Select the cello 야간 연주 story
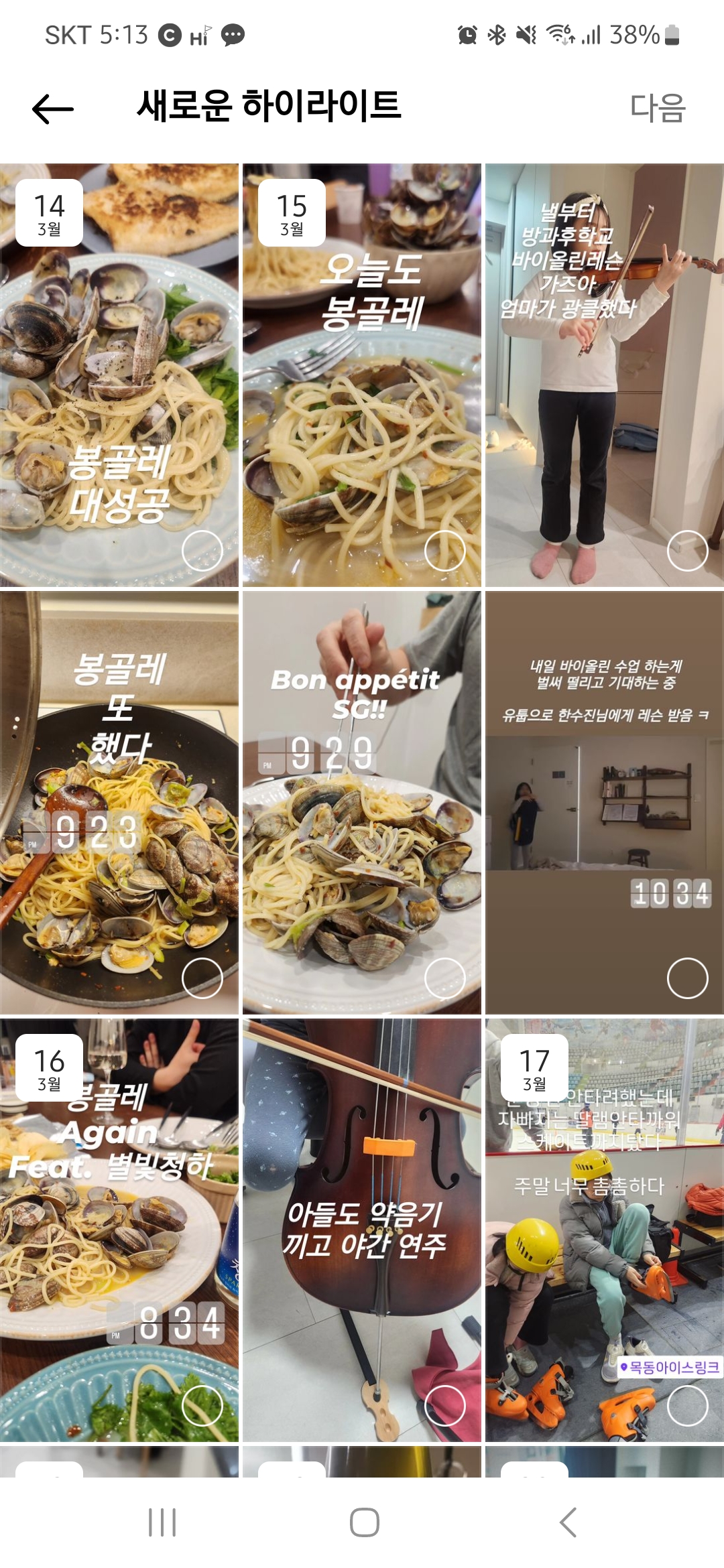This screenshot has width=724, height=1568. (x=362, y=1230)
